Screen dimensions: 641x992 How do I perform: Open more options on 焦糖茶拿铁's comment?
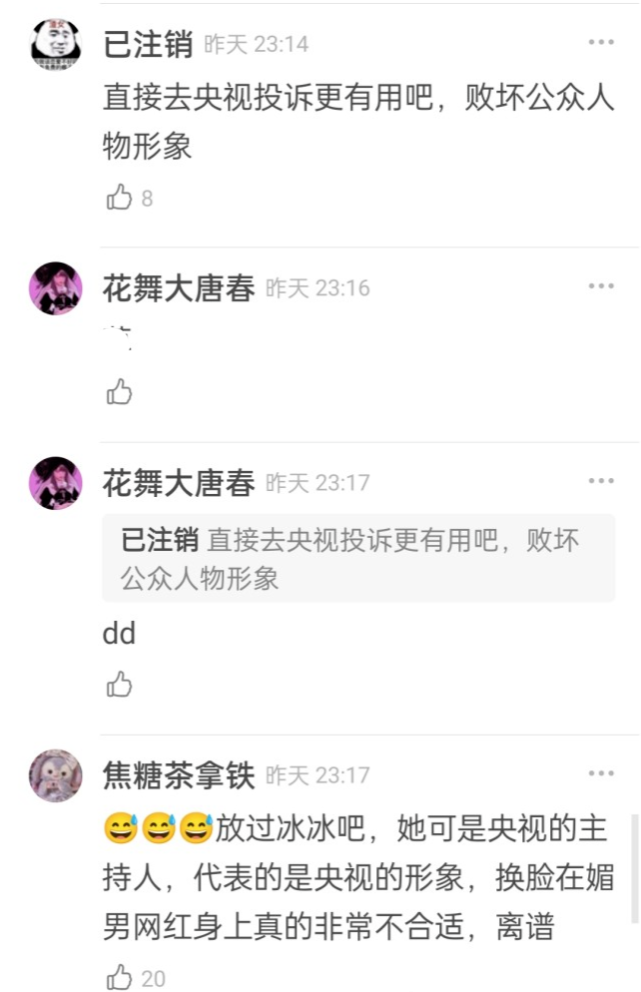click(x=601, y=774)
